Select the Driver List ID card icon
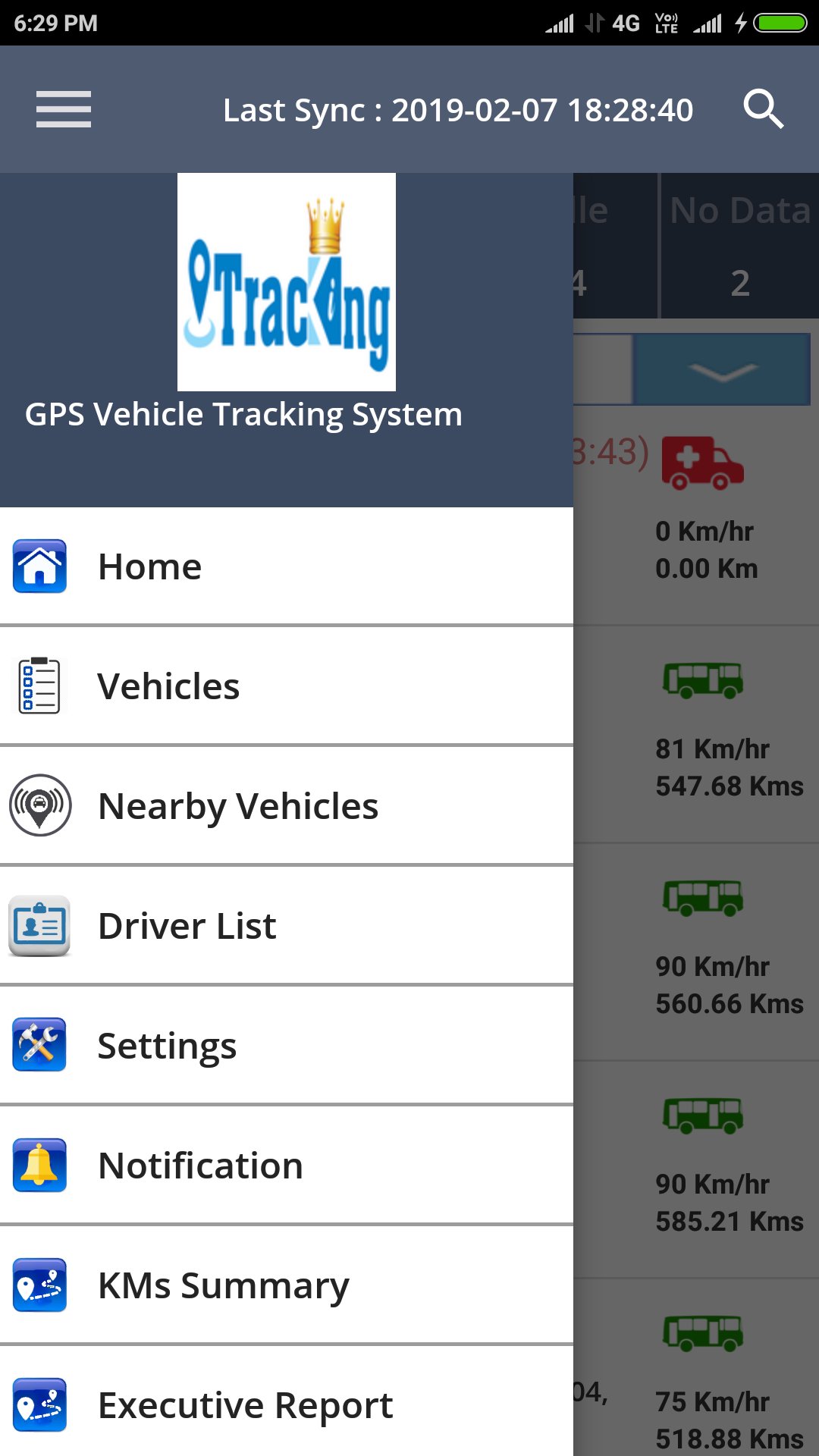The width and height of the screenshot is (819, 1456). (39, 925)
